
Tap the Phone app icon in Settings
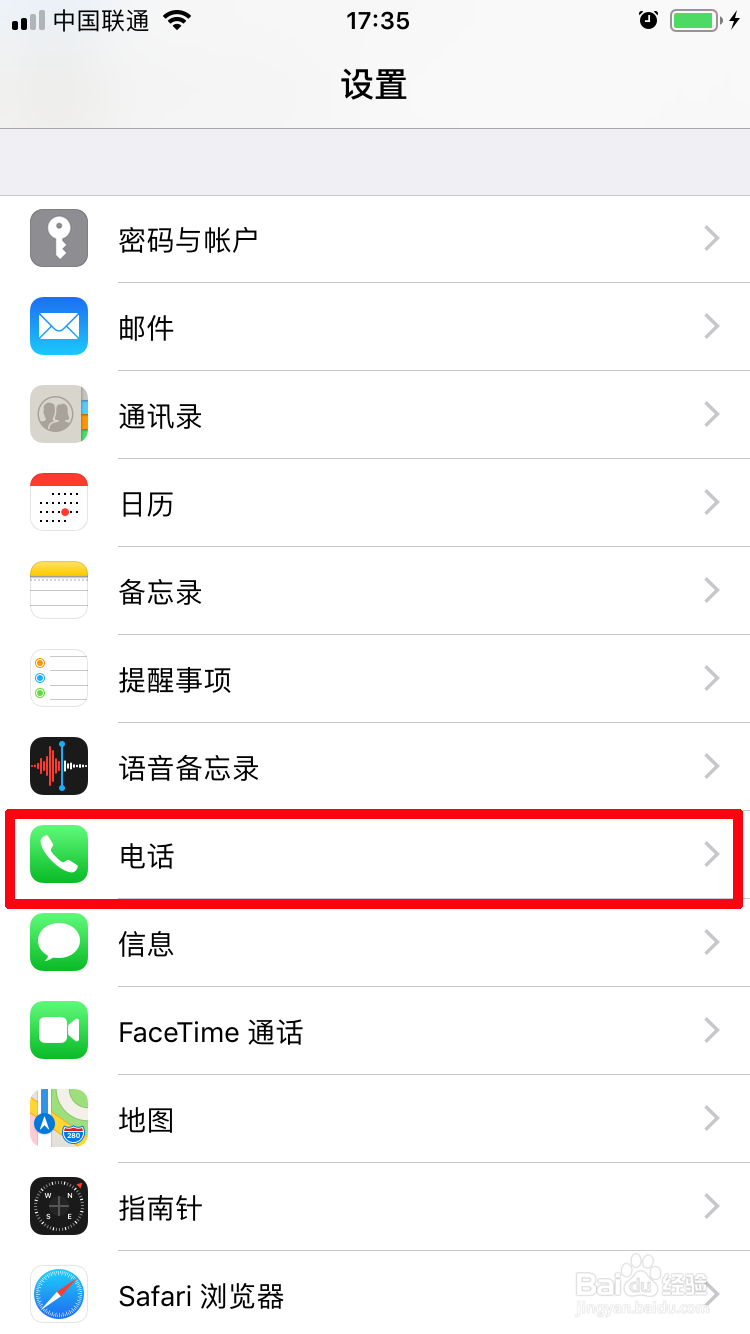[58, 854]
